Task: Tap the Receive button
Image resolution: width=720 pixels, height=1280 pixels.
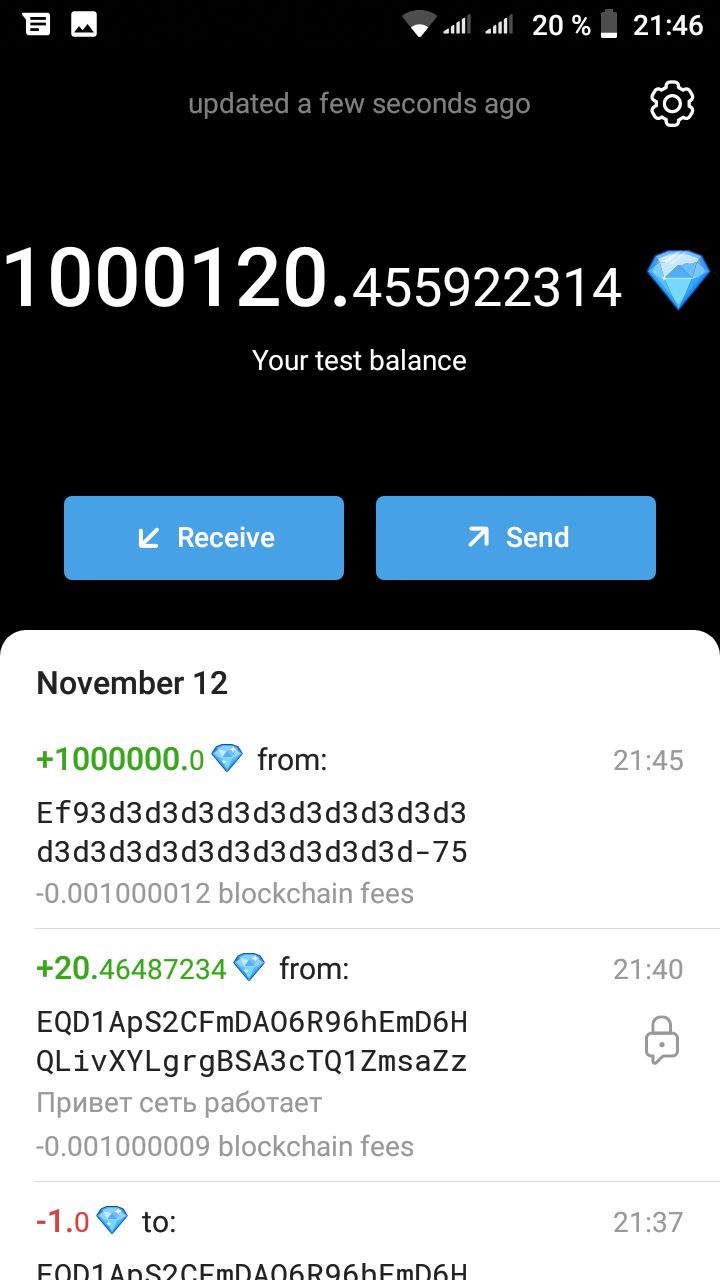Action: 204,538
